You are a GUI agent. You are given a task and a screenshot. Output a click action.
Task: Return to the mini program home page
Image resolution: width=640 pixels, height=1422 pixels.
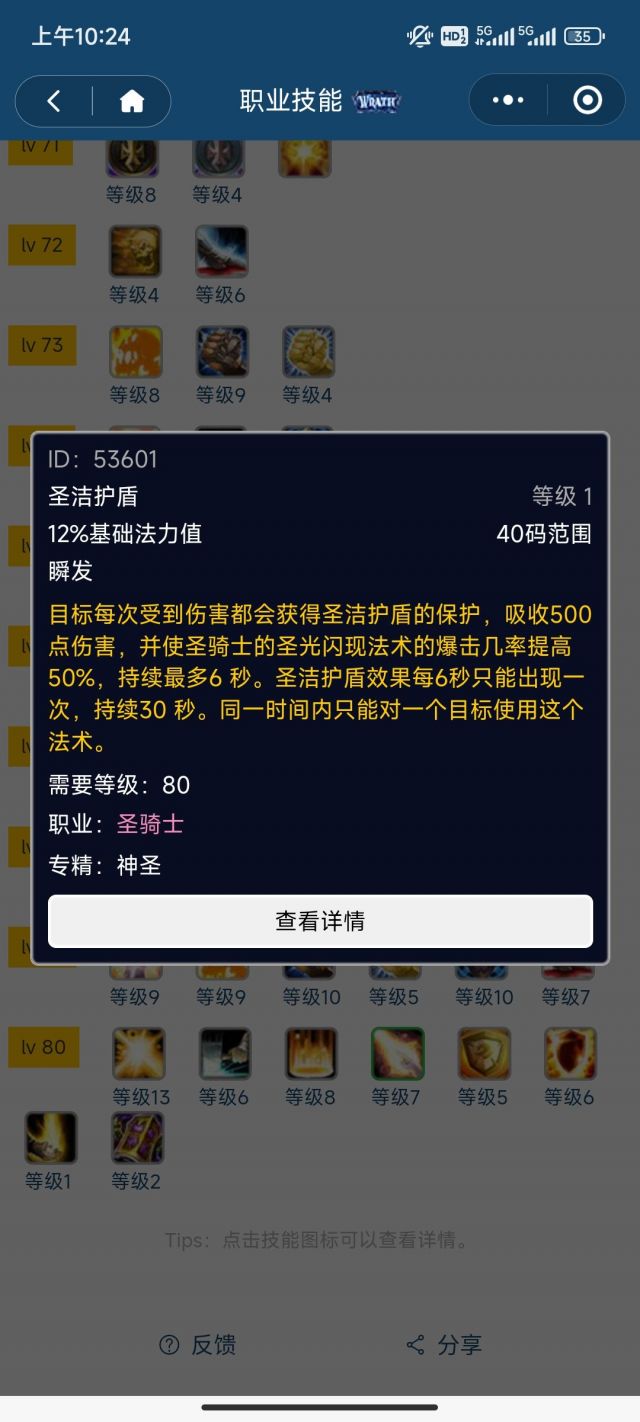click(x=132, y=101)
